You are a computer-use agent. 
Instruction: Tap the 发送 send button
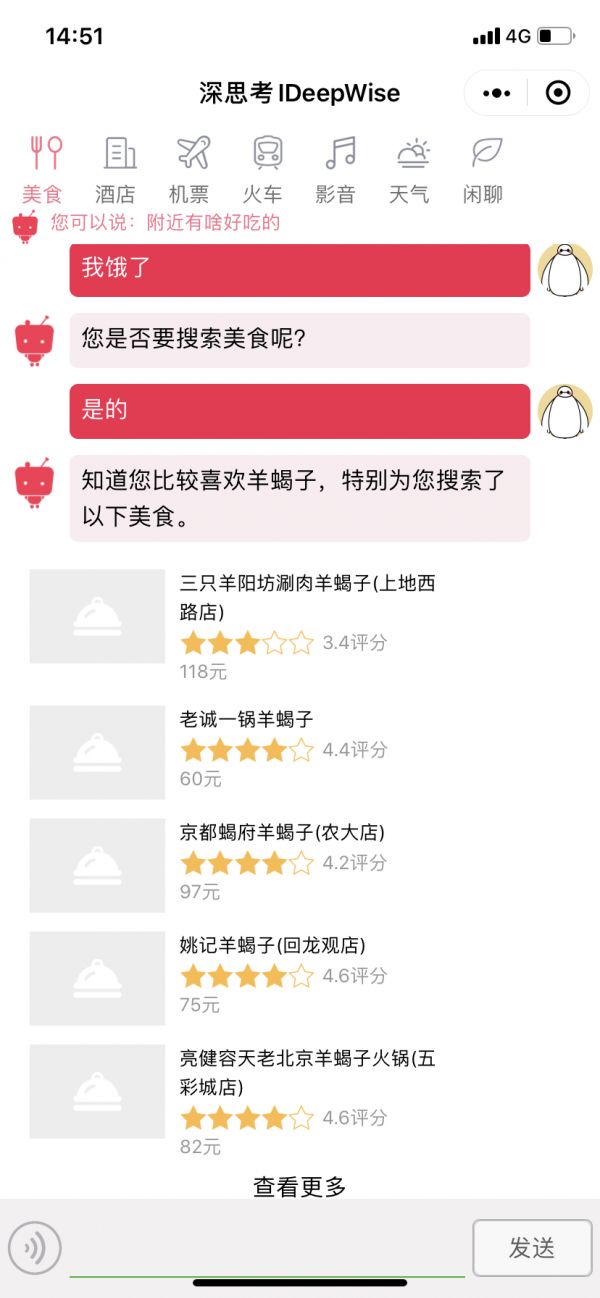click(531, 1247)
